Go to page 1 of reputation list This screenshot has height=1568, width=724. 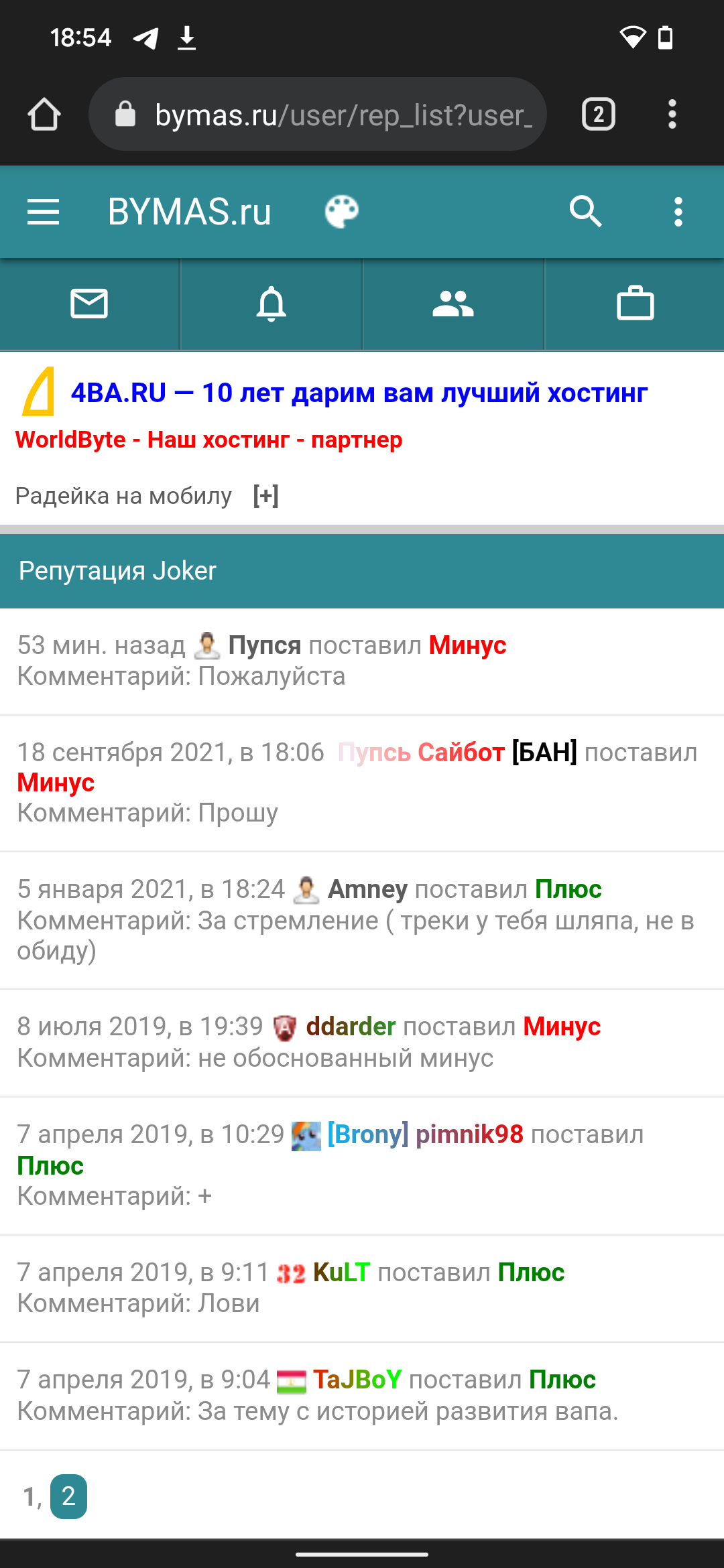pos(29,1496)
